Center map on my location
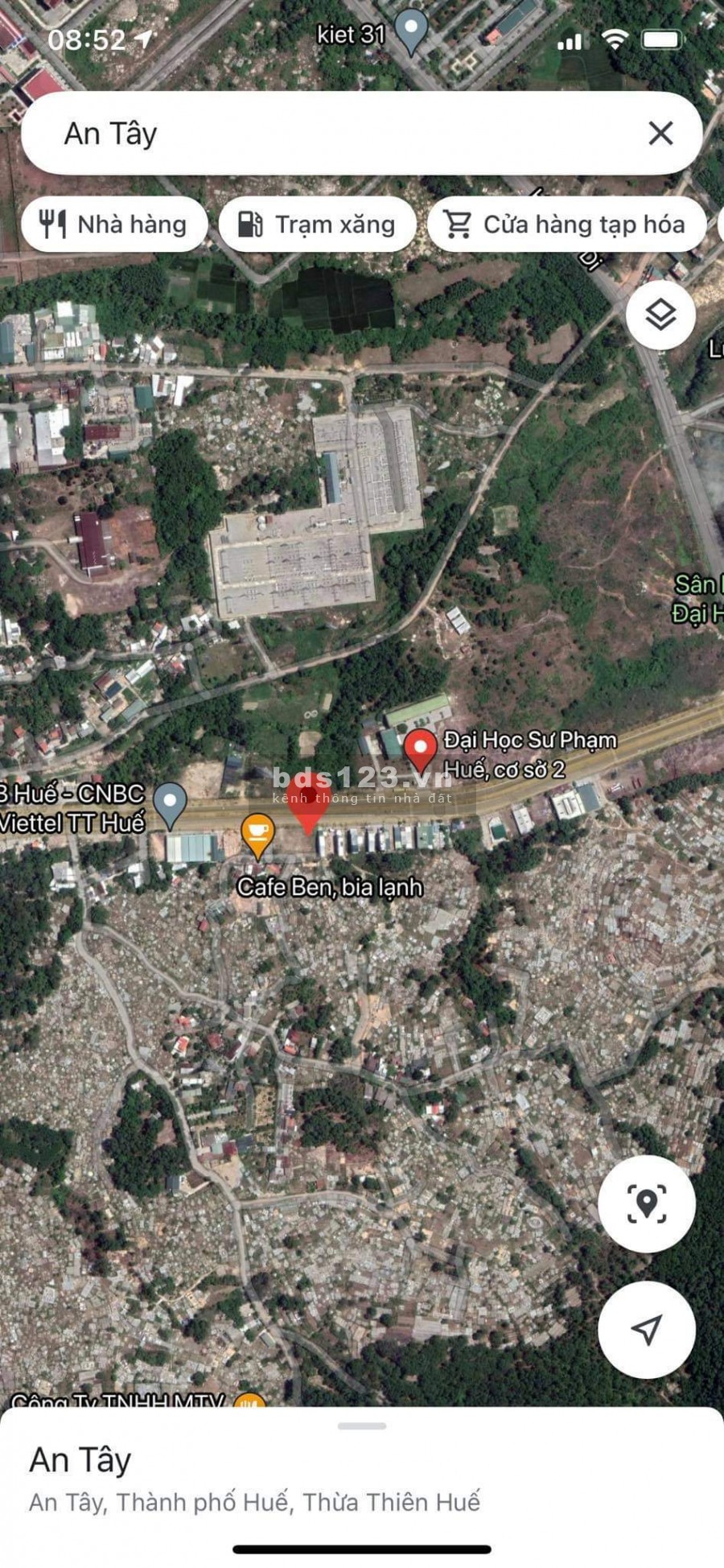Screen dimensions: 724x1568 pyautogui.click(x=646, y=1330)
